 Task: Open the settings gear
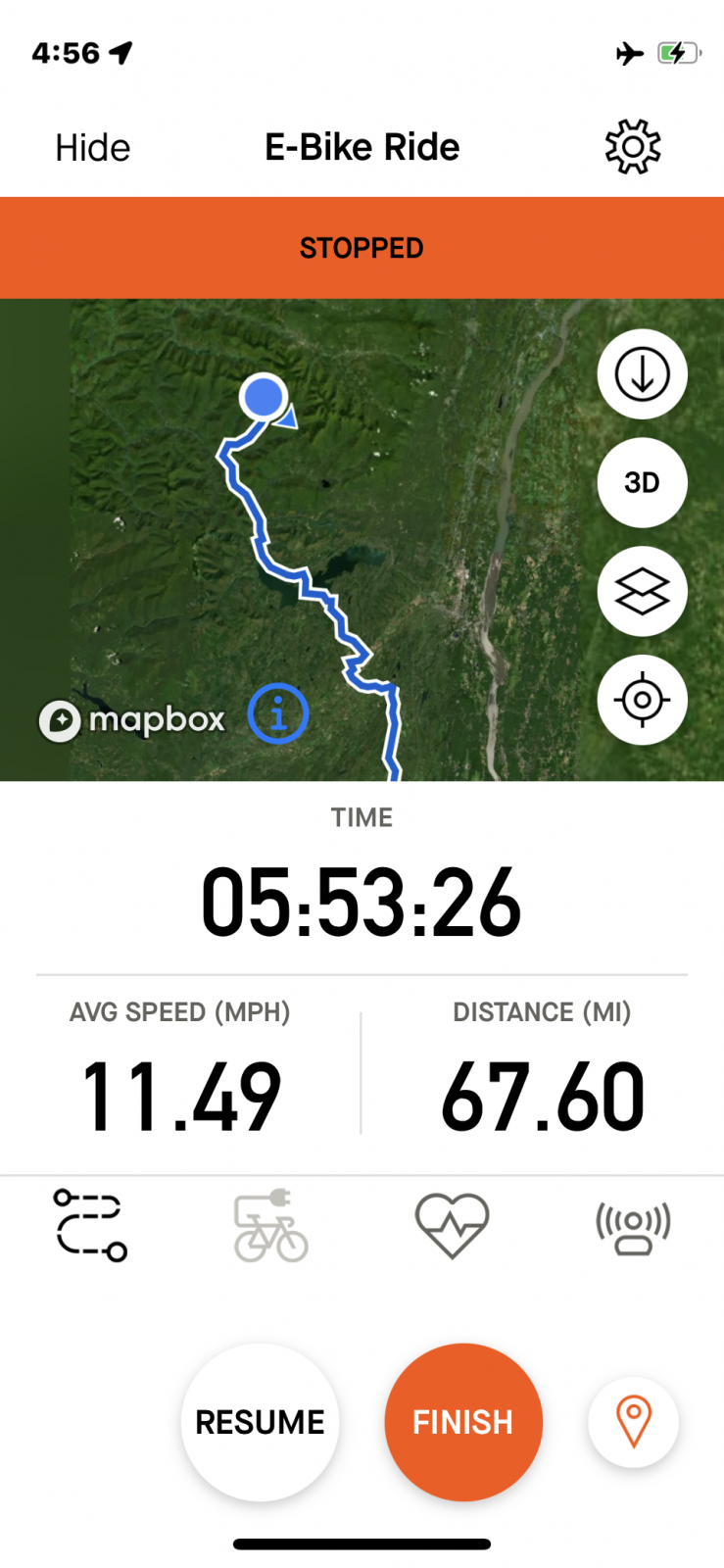point(632,147)
